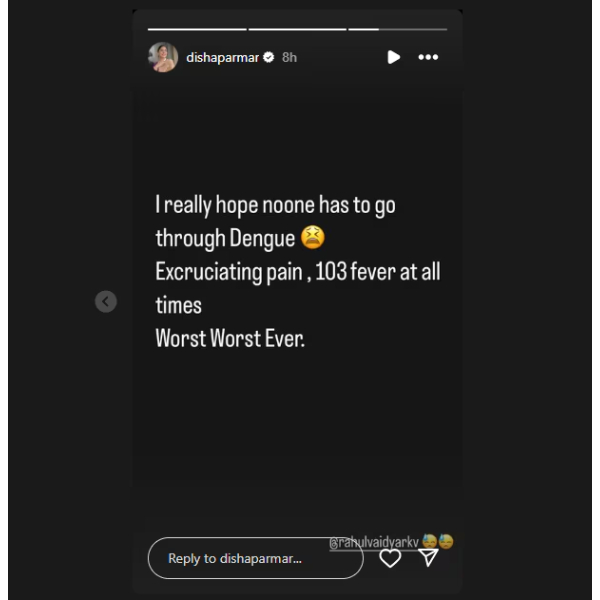The image size is (600, 600).
Task: Like this story with the heart
Action: pos(390,558)
